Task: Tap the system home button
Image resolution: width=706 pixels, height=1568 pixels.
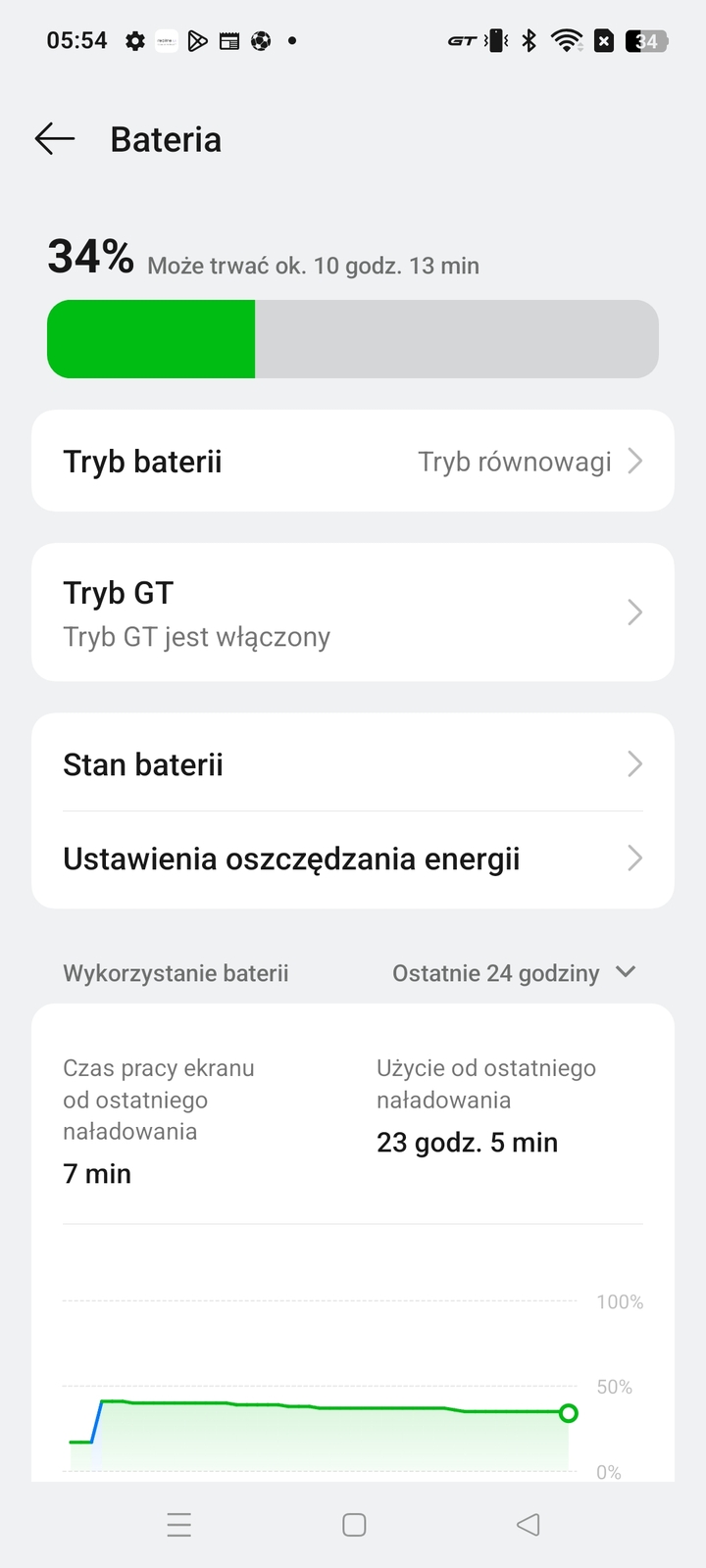Action: 354,1525
